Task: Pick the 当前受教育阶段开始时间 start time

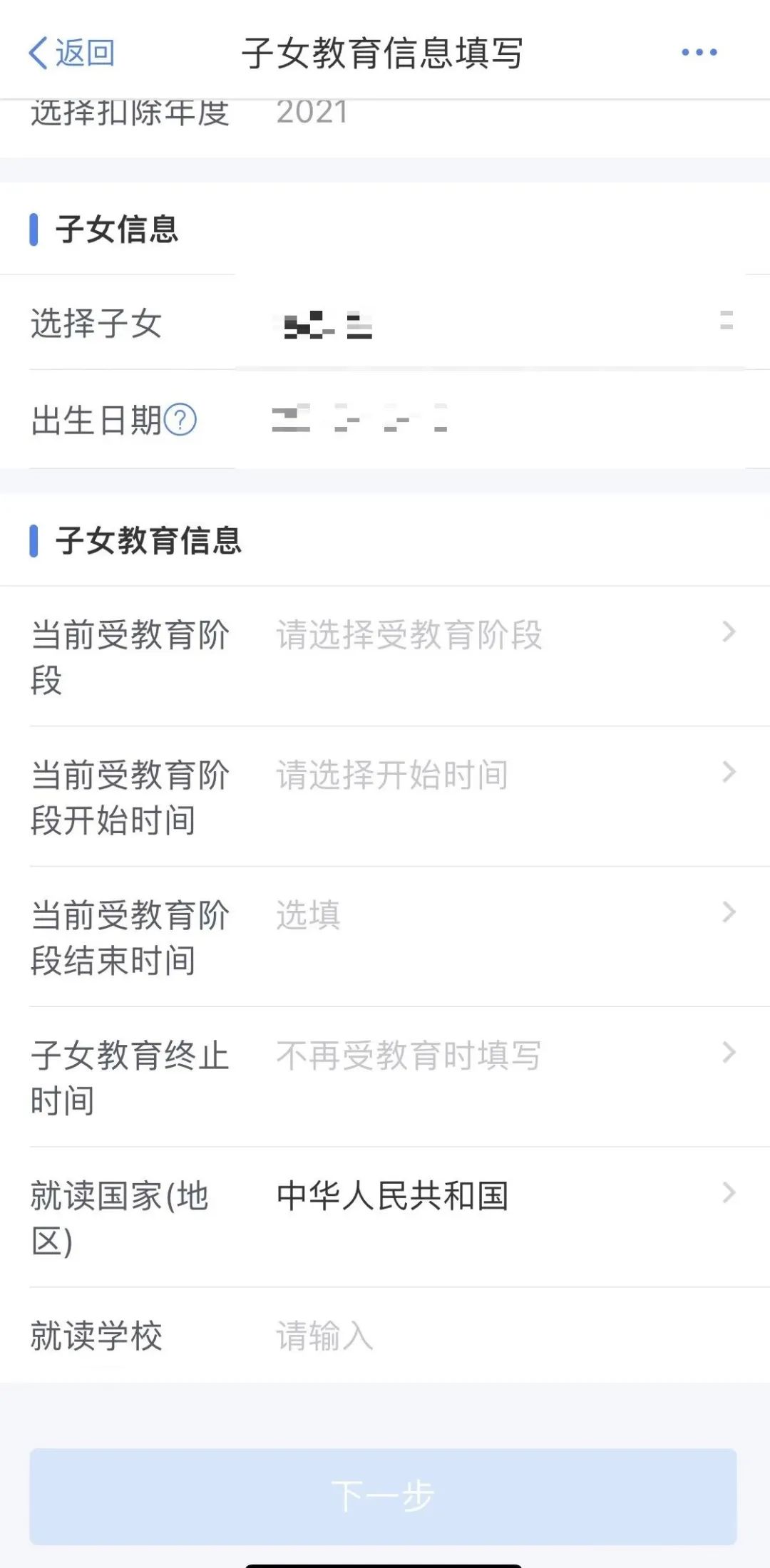Action: (x=385, y=797)
